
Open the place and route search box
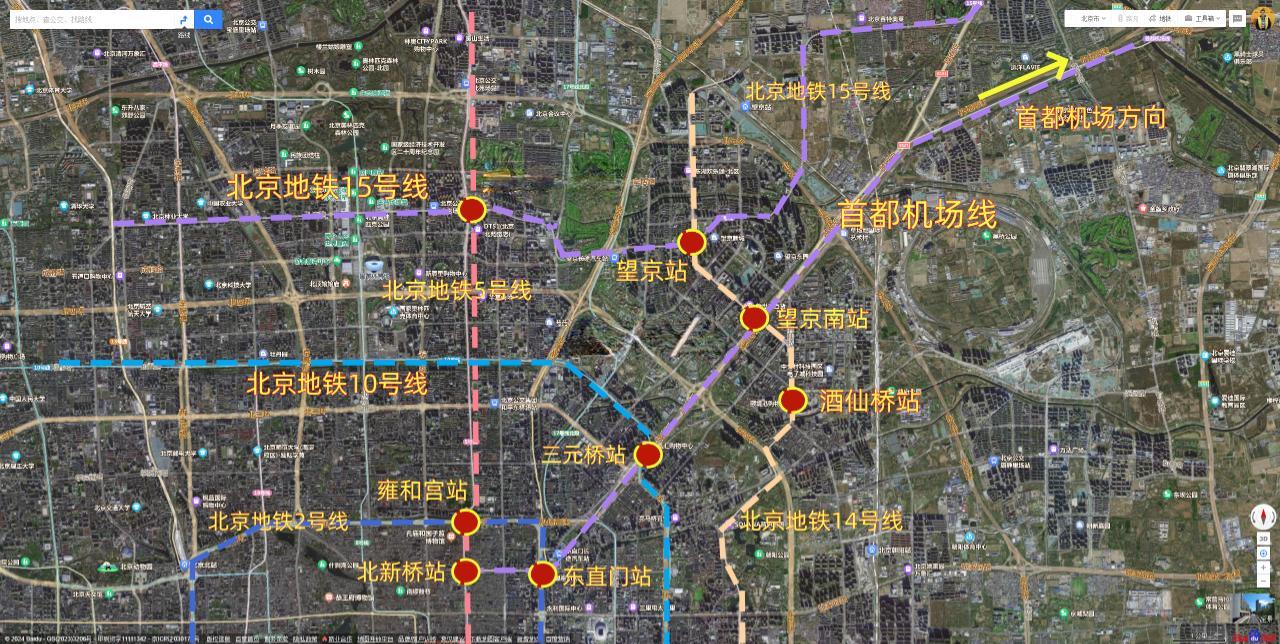point(90,19)
